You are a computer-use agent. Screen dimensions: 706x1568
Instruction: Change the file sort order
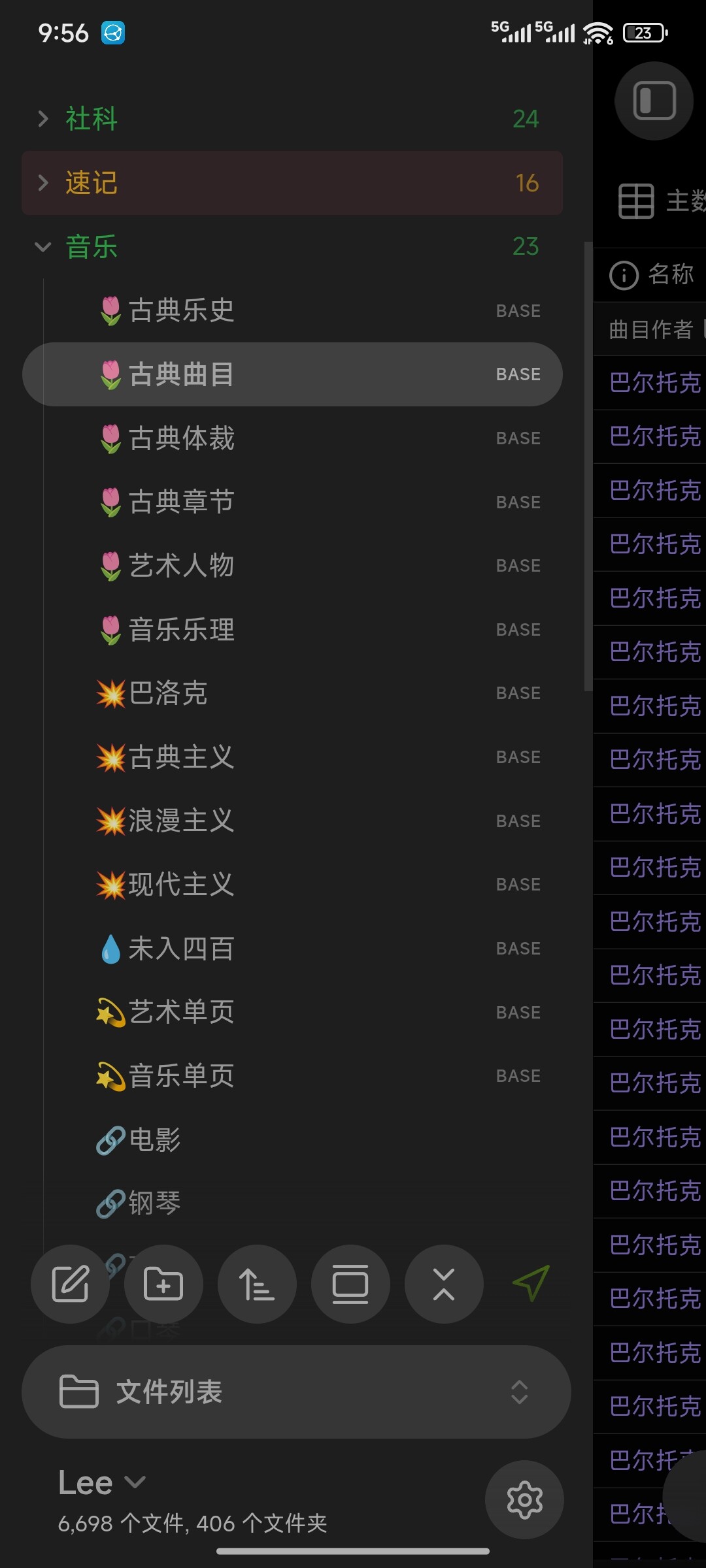click(x=257, y=1284)
